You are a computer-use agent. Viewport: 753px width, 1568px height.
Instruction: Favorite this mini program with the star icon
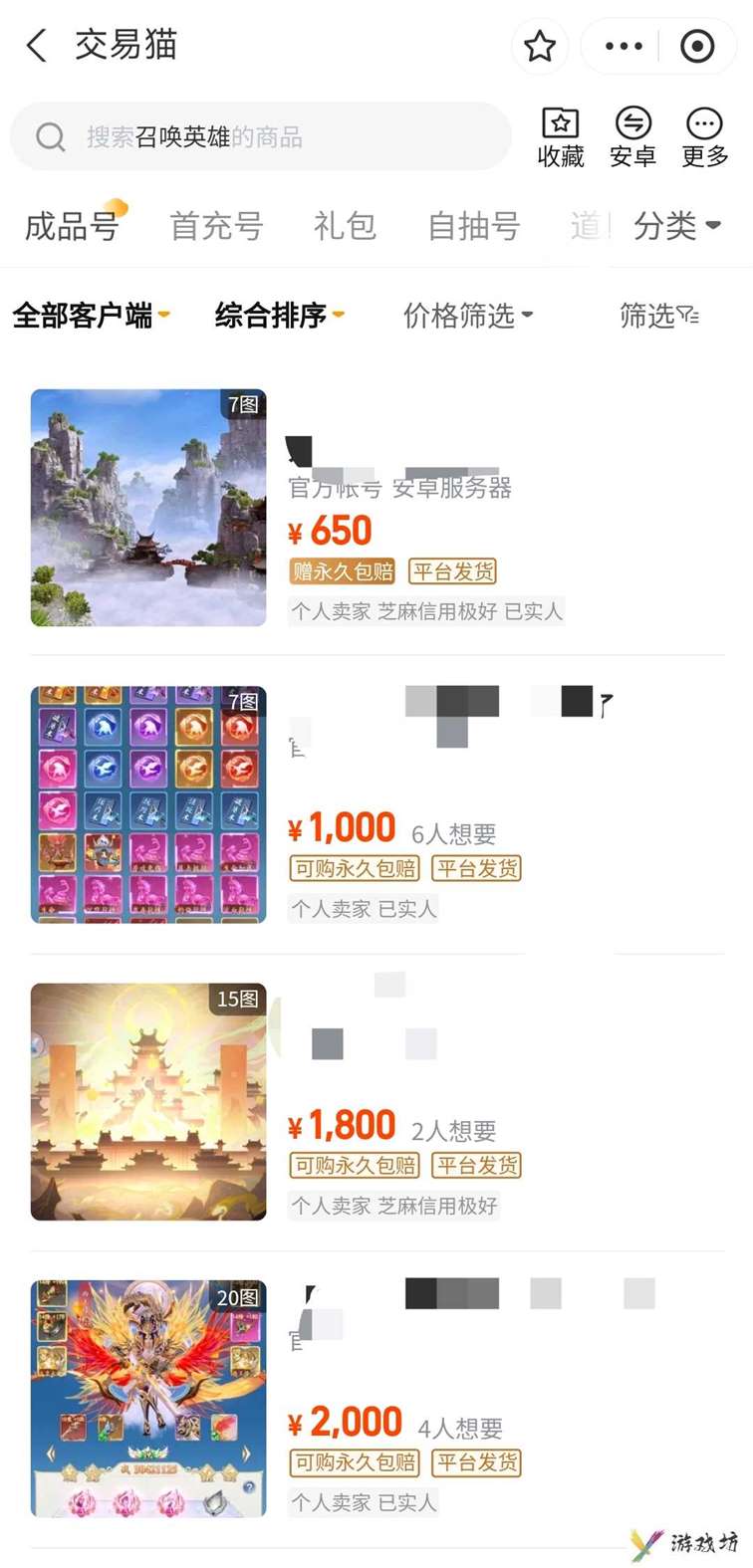[x=540, y=46]
